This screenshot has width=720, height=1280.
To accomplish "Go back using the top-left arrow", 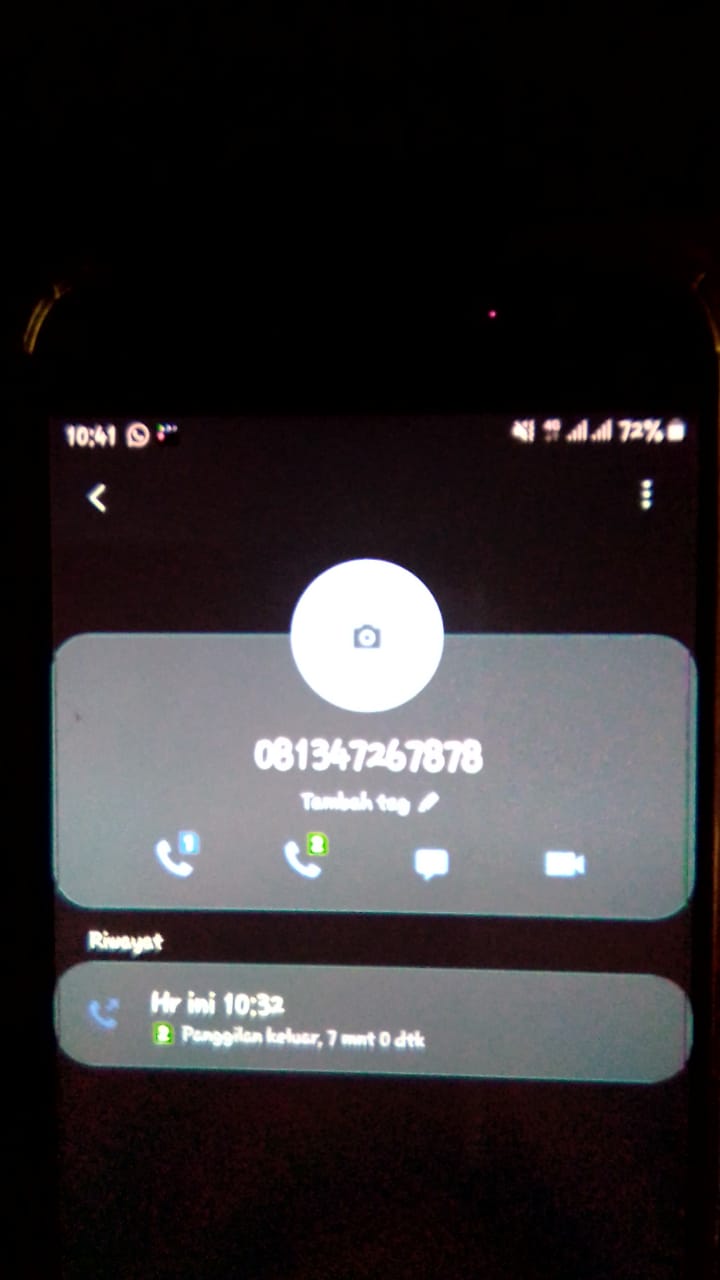I will tap(97, 497).
